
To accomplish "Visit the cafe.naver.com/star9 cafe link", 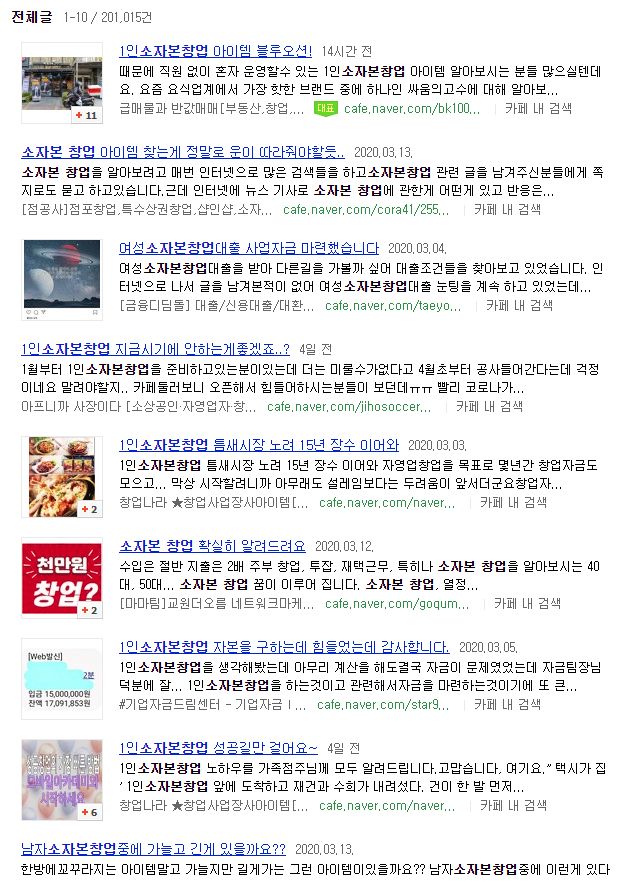I will tap(383, 705).
